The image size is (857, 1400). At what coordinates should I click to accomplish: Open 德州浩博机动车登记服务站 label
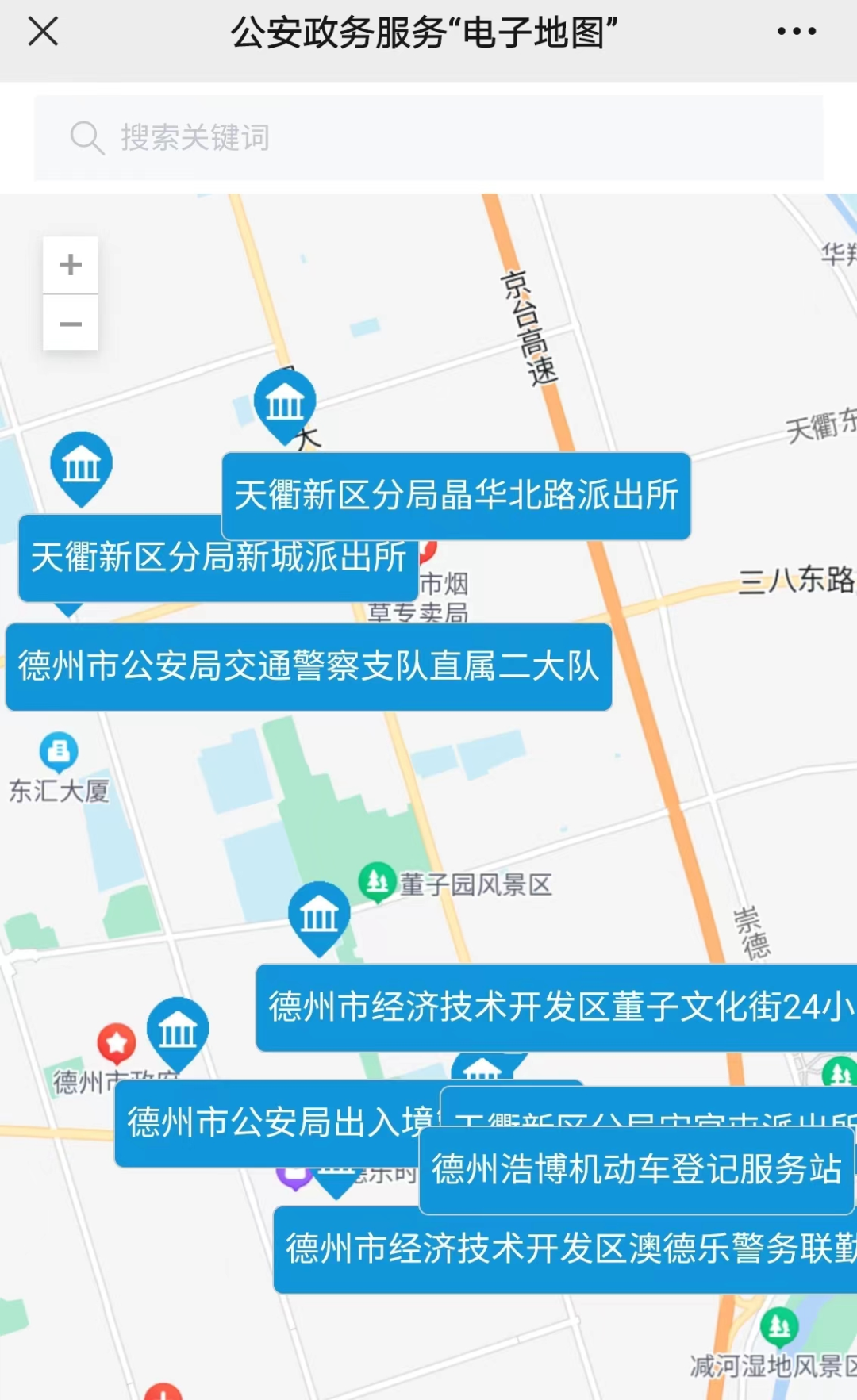[636, 1170]
